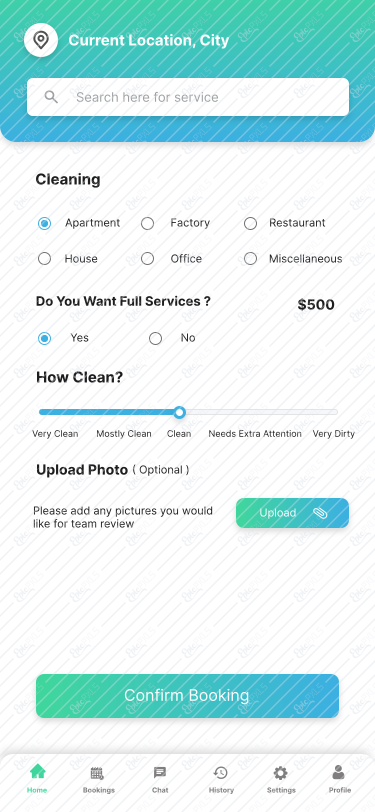This screenshot has width=375, height=812.
Task: Open the Chat tab
Action: pyautogui.click(x=160, y=780)
